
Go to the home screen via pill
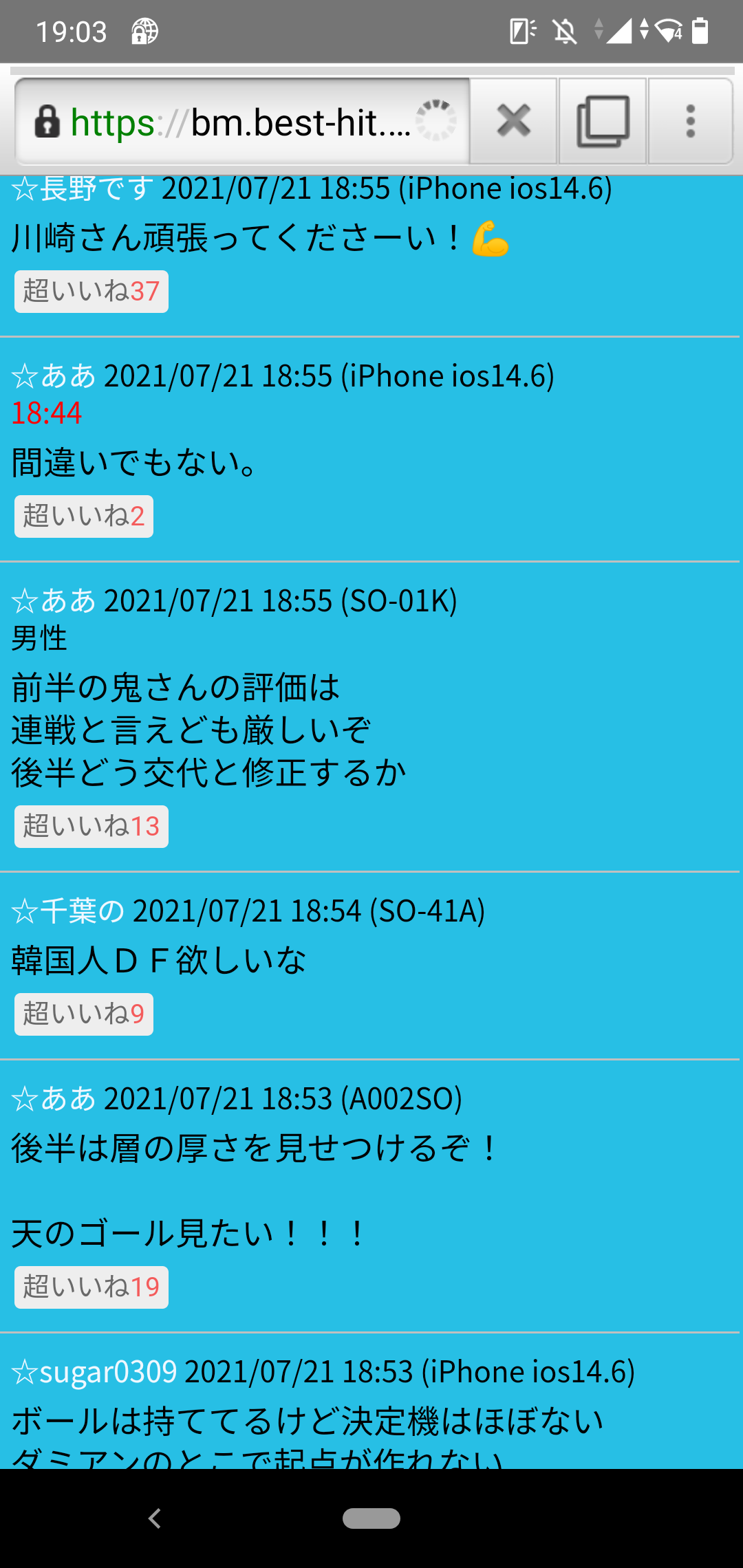tap(371, 1518)
